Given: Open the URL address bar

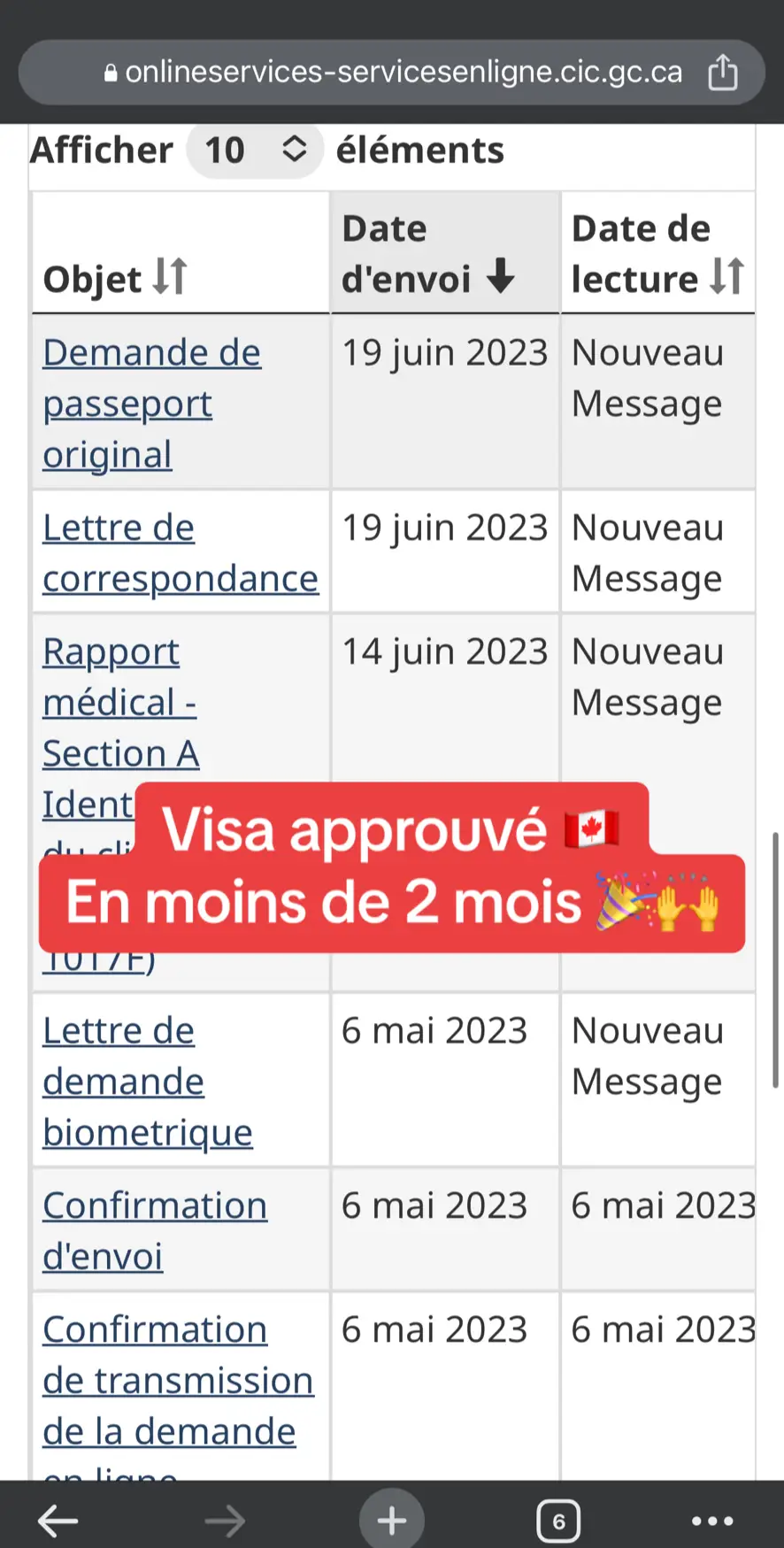Looking at the screenshot, I should (x=392, y=72).
